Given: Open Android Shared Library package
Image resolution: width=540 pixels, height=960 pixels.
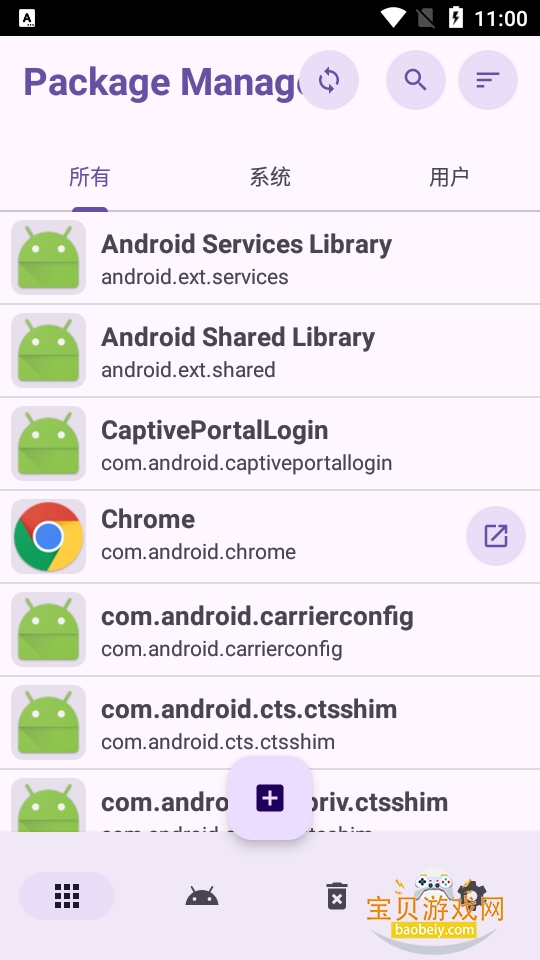Looking at the screenshot, I should coord(270,351).
